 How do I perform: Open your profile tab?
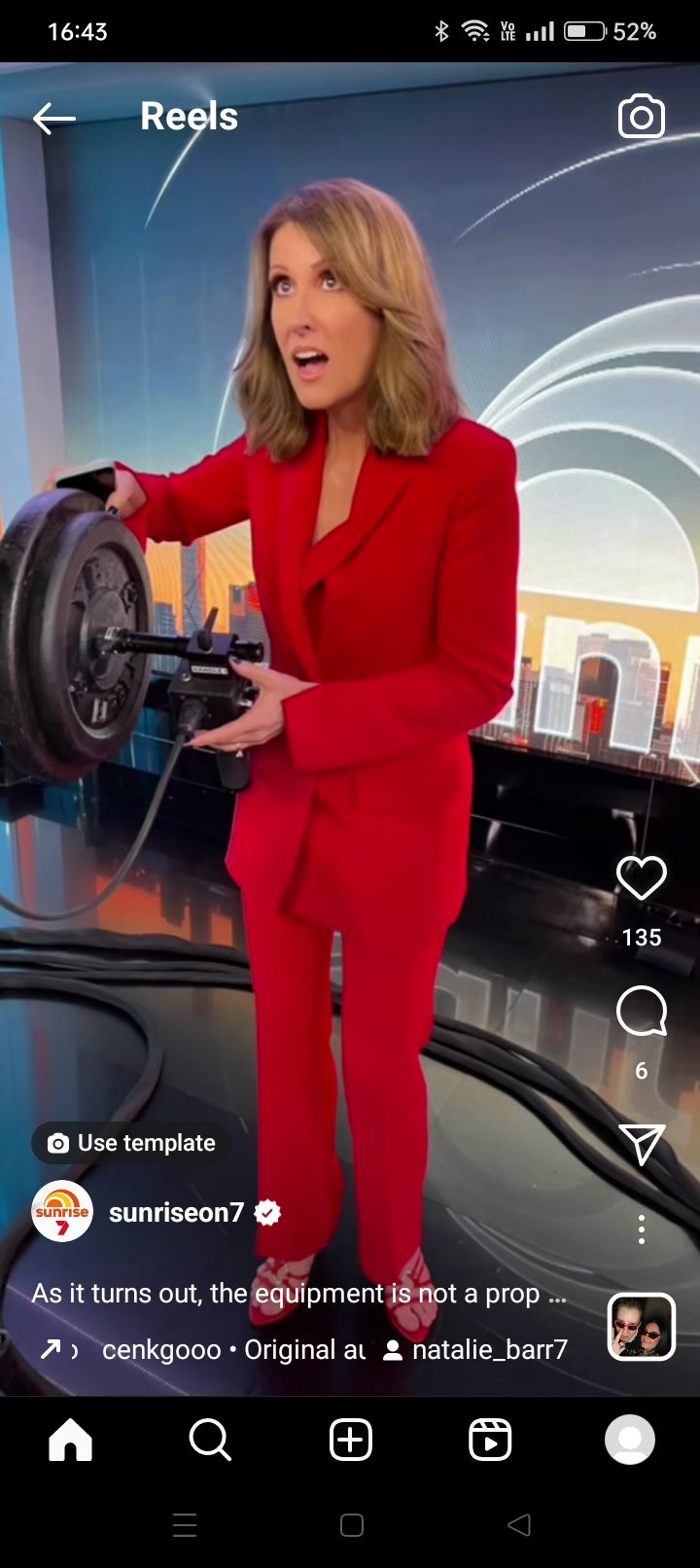pos(630,1440)
